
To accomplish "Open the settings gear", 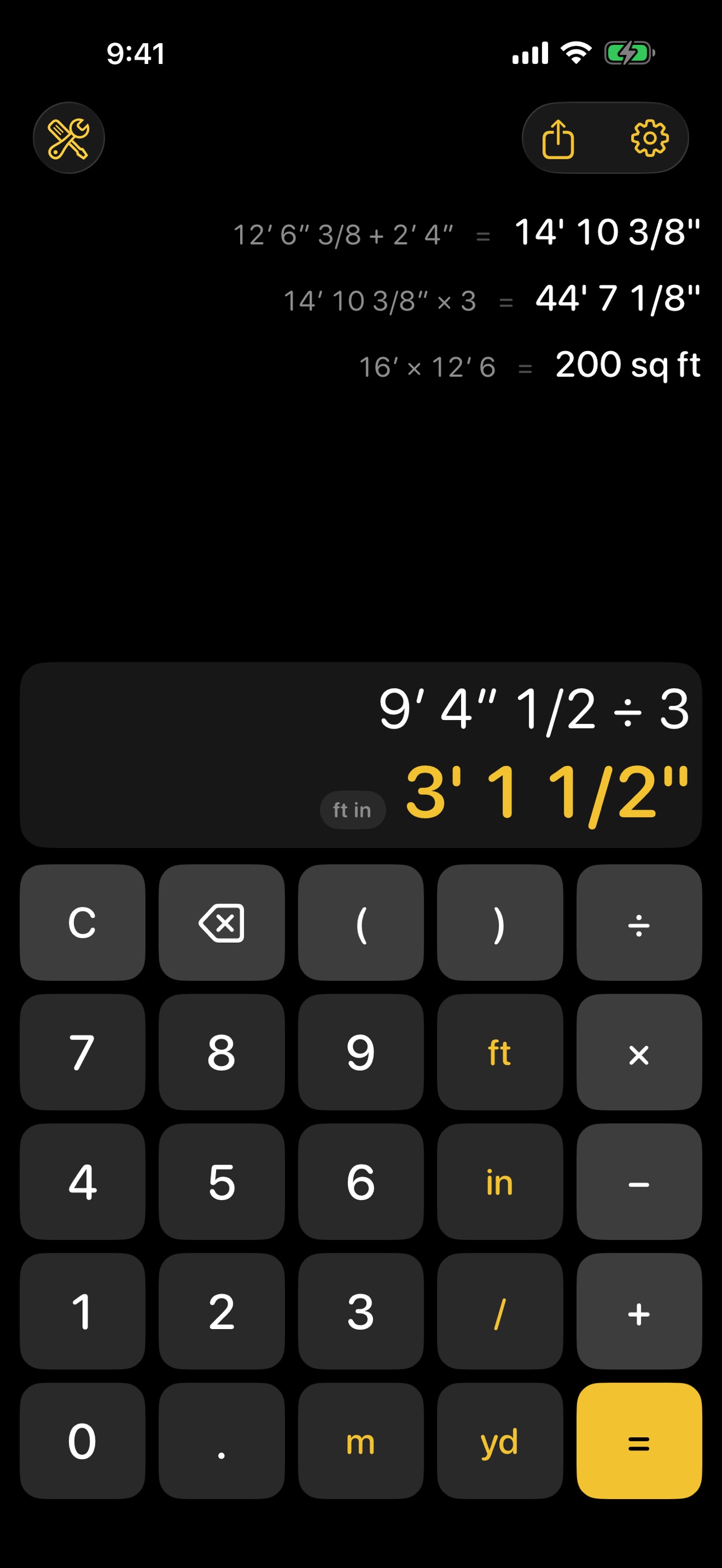I will [650, 139].
